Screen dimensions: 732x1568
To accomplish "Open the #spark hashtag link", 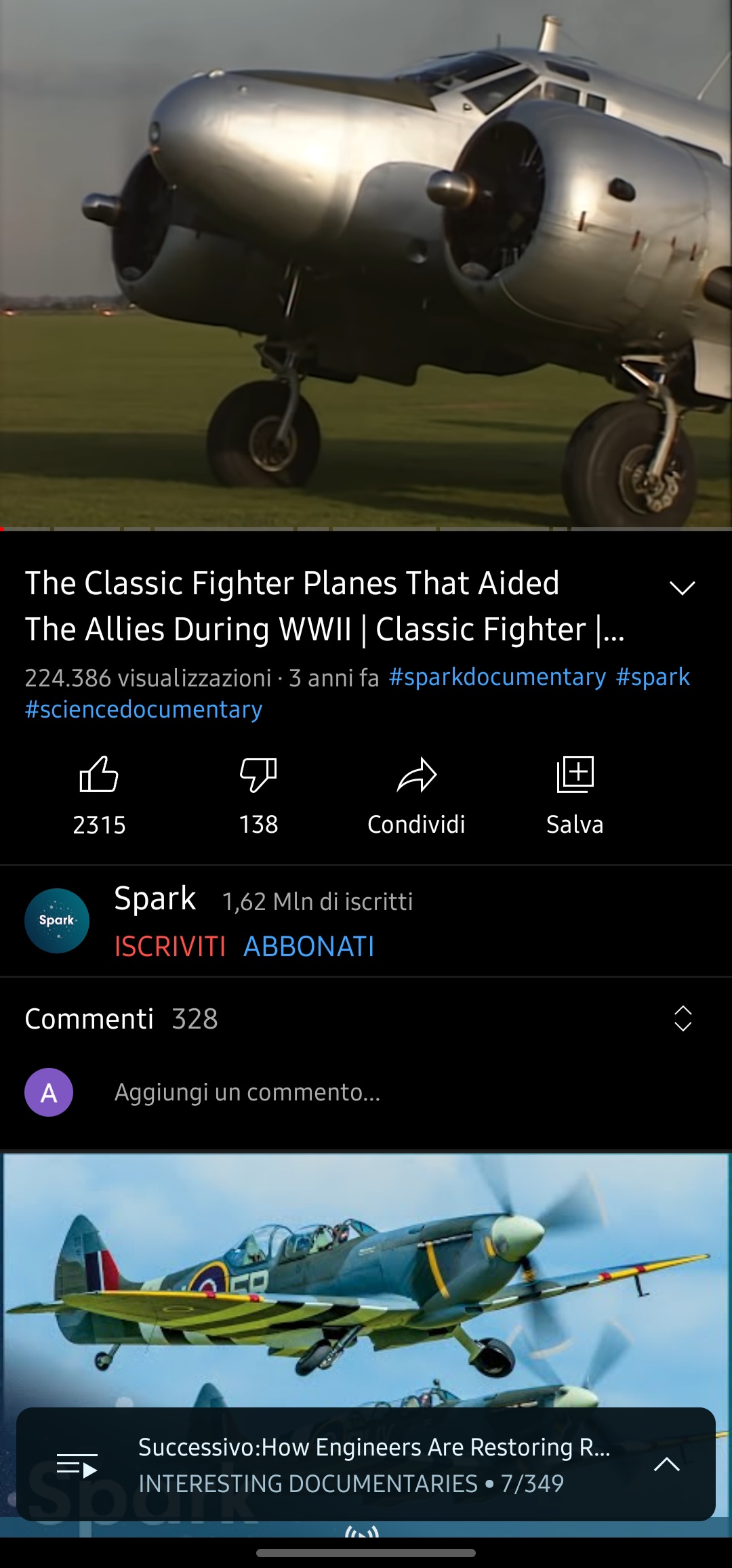I will (653, 677).
